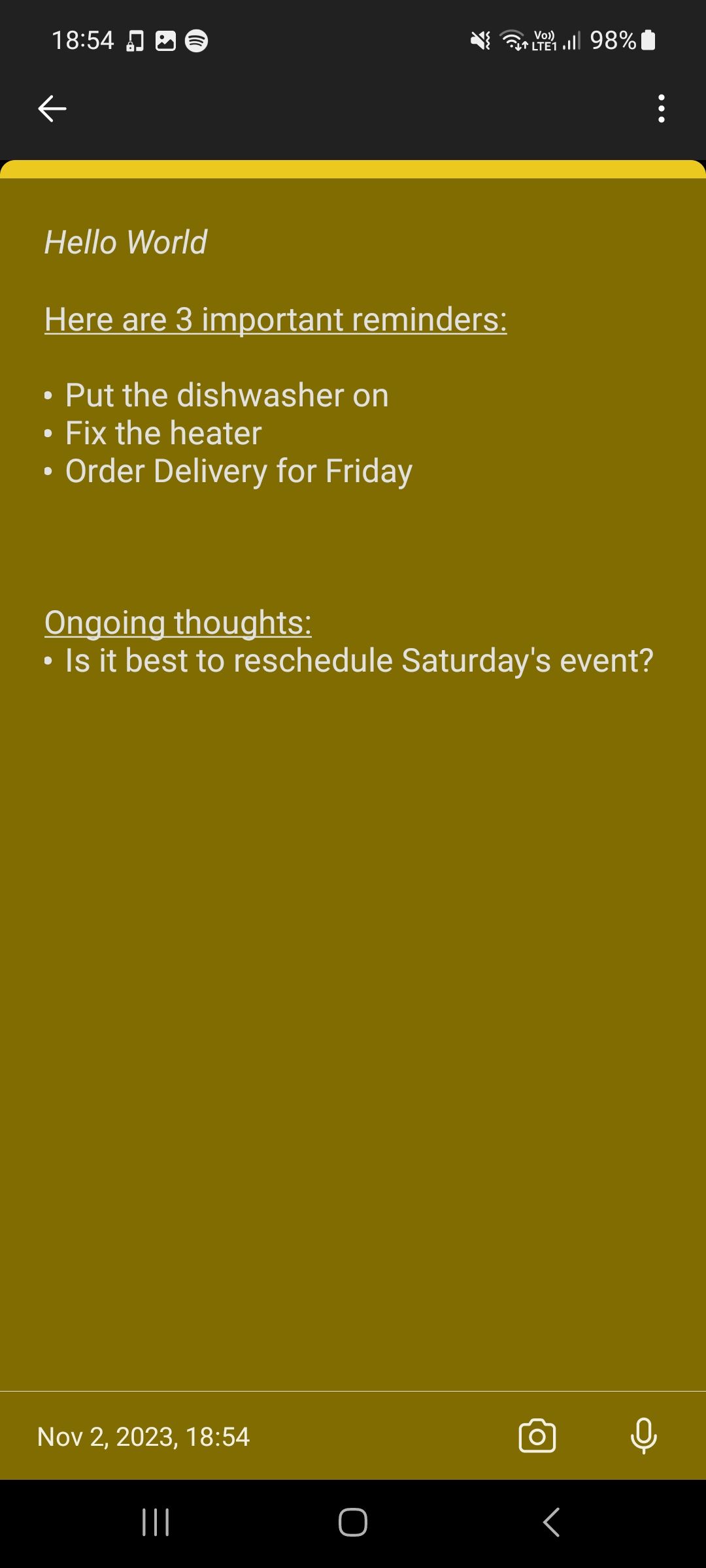
Task: Tap the yellow note color strip
Action: point(353,169)
